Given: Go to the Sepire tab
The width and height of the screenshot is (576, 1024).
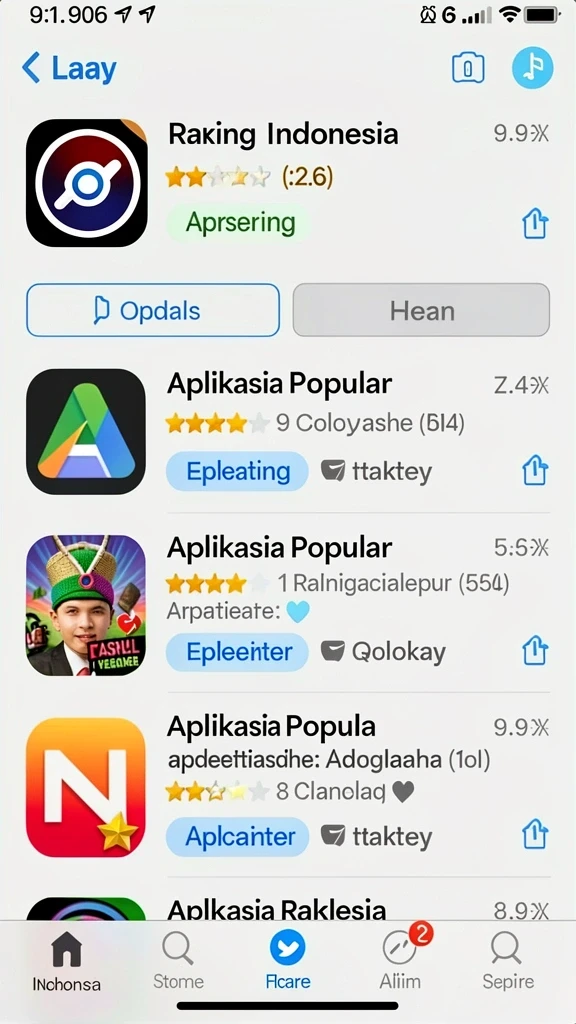Looking at the screenshot, I should click(507, 961).
